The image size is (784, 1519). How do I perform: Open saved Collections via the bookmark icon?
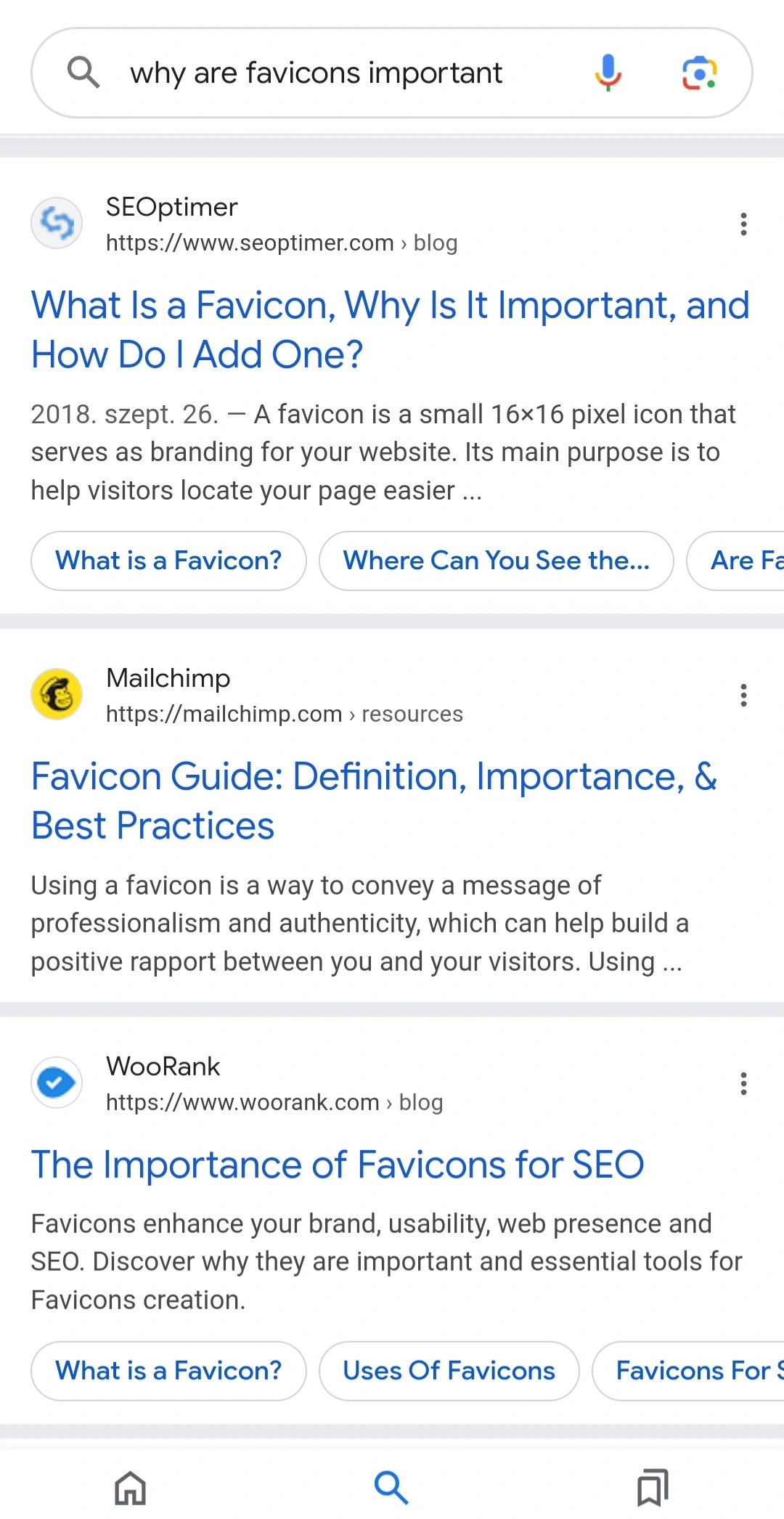coord(653,1487)
